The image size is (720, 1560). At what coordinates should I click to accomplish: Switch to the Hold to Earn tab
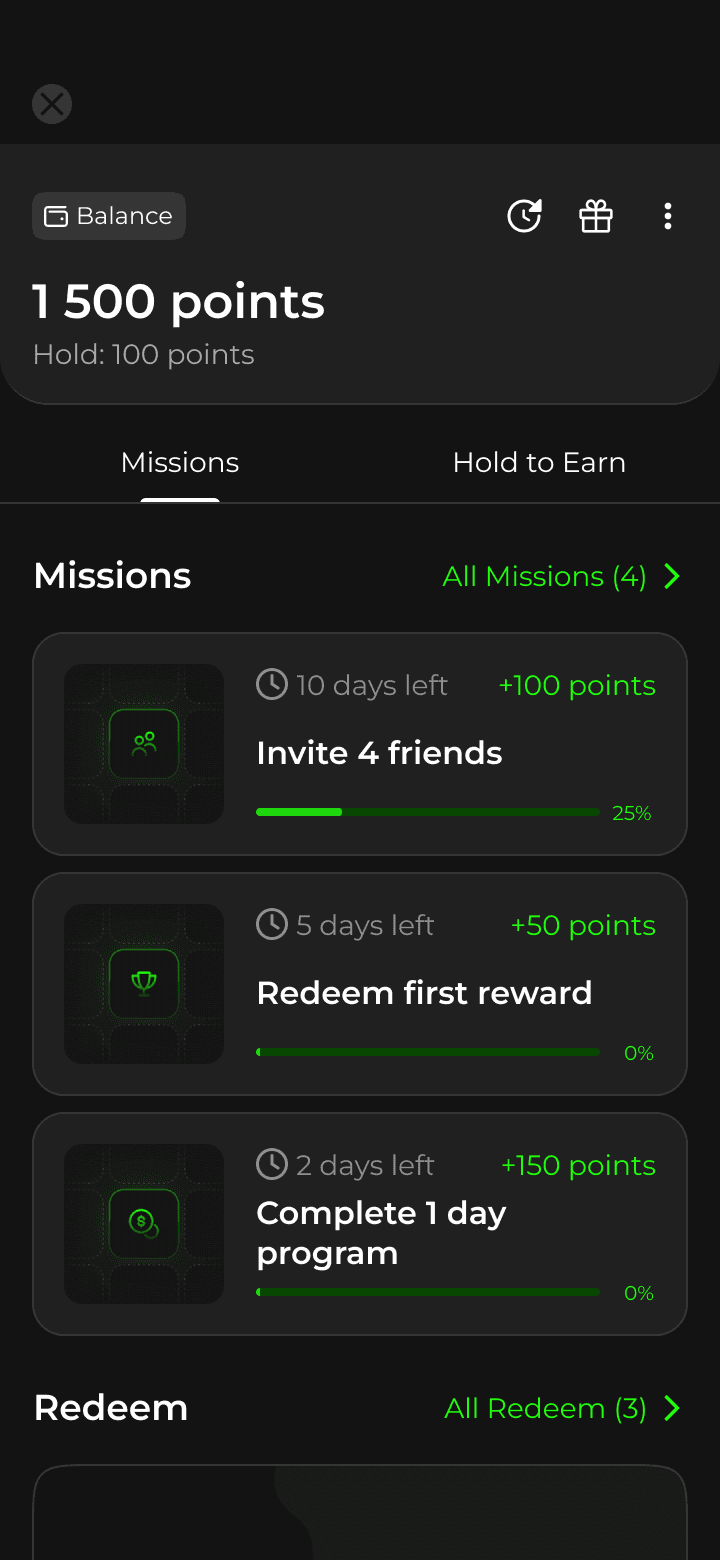[540, 462]
